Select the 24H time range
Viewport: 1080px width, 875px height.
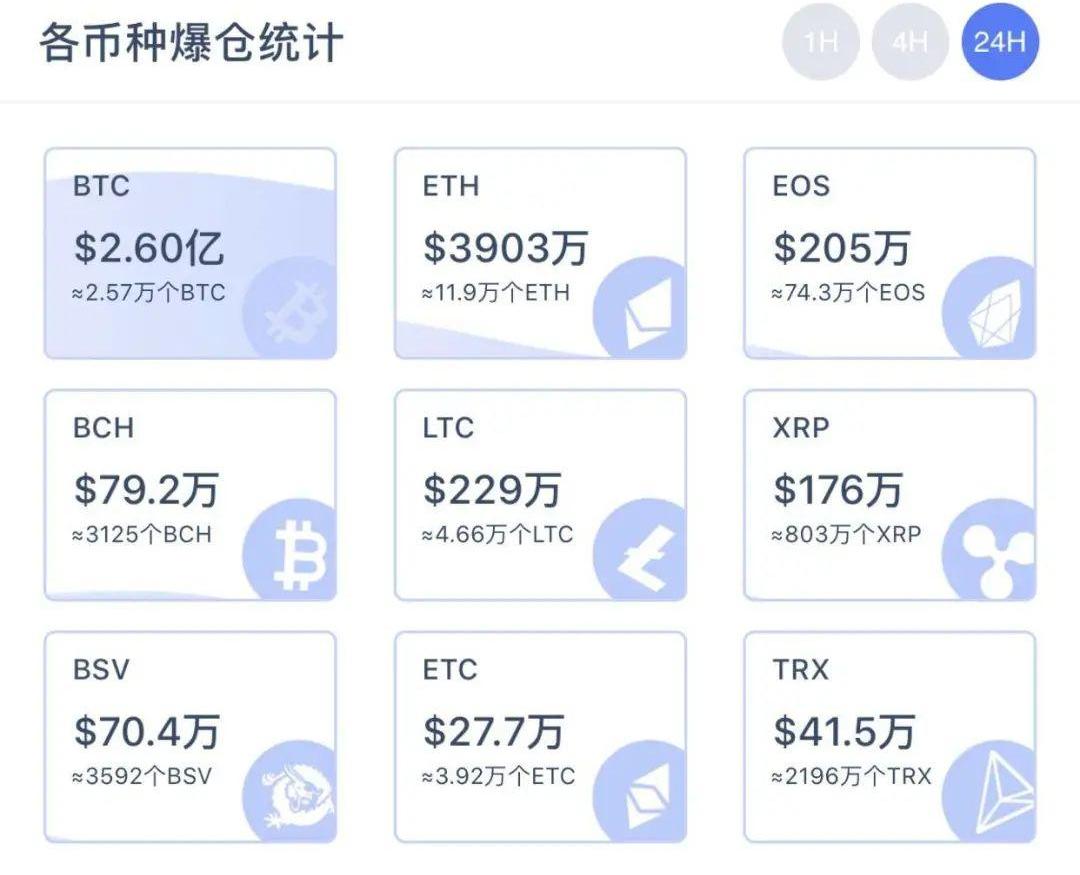click(999, 44)
